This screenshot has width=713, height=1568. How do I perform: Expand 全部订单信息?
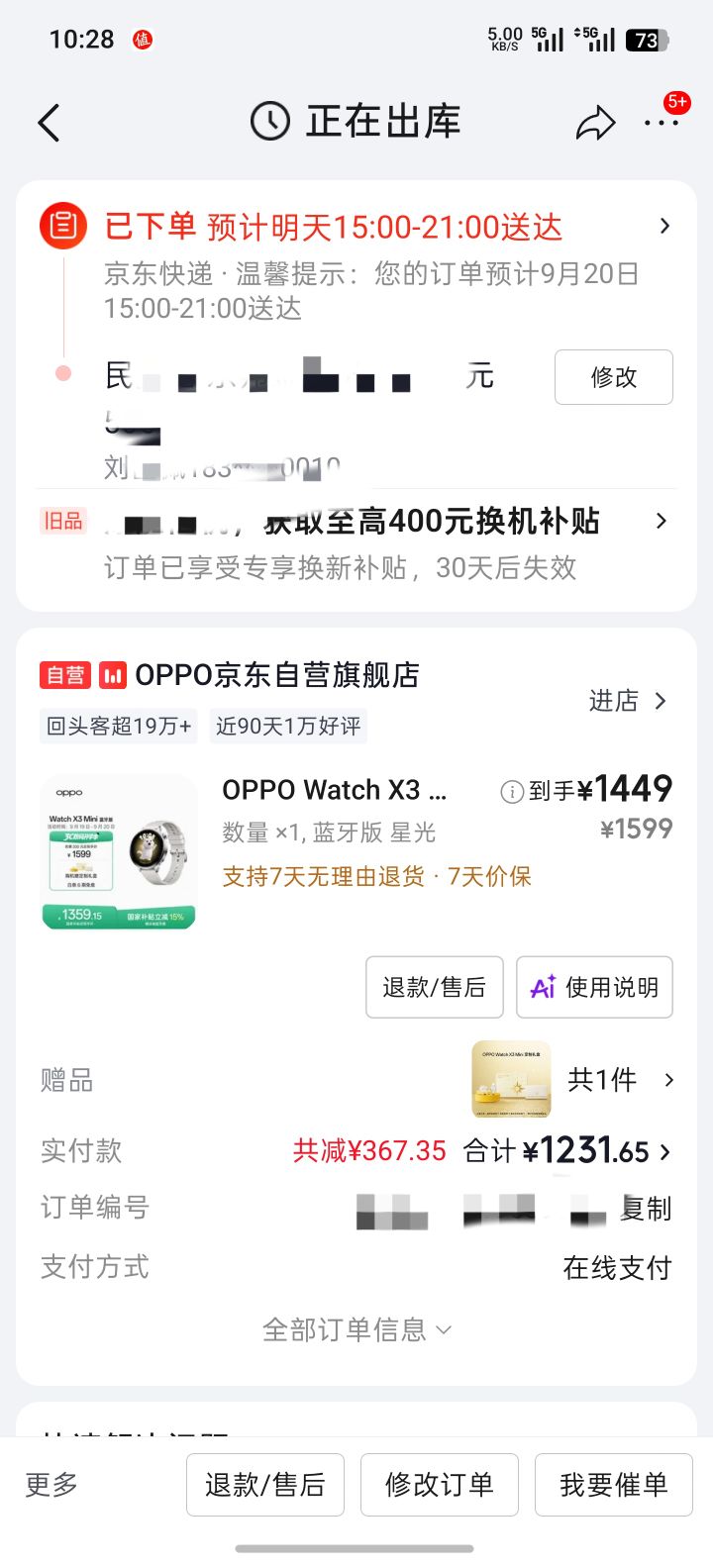356,1329
